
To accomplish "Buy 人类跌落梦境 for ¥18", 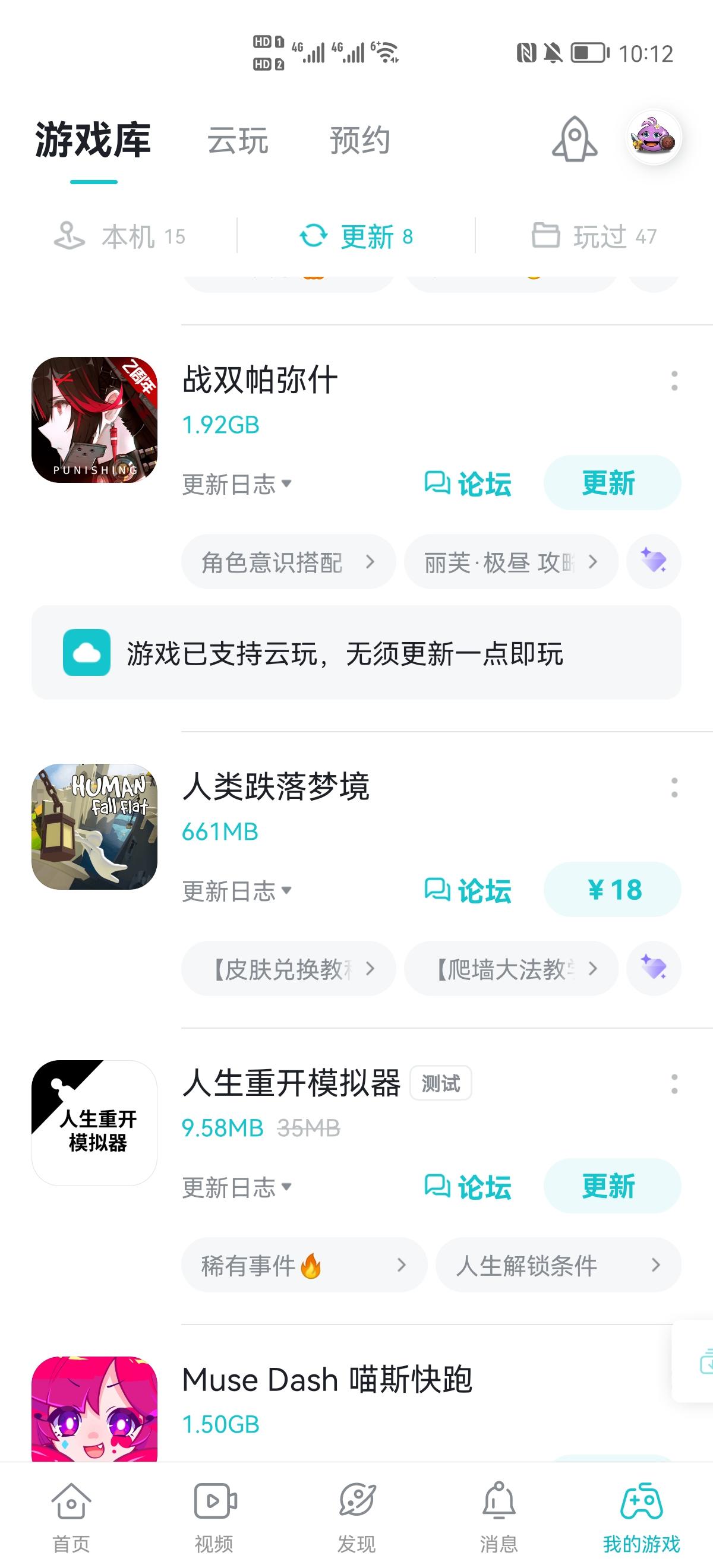I will tap(612, 889).
